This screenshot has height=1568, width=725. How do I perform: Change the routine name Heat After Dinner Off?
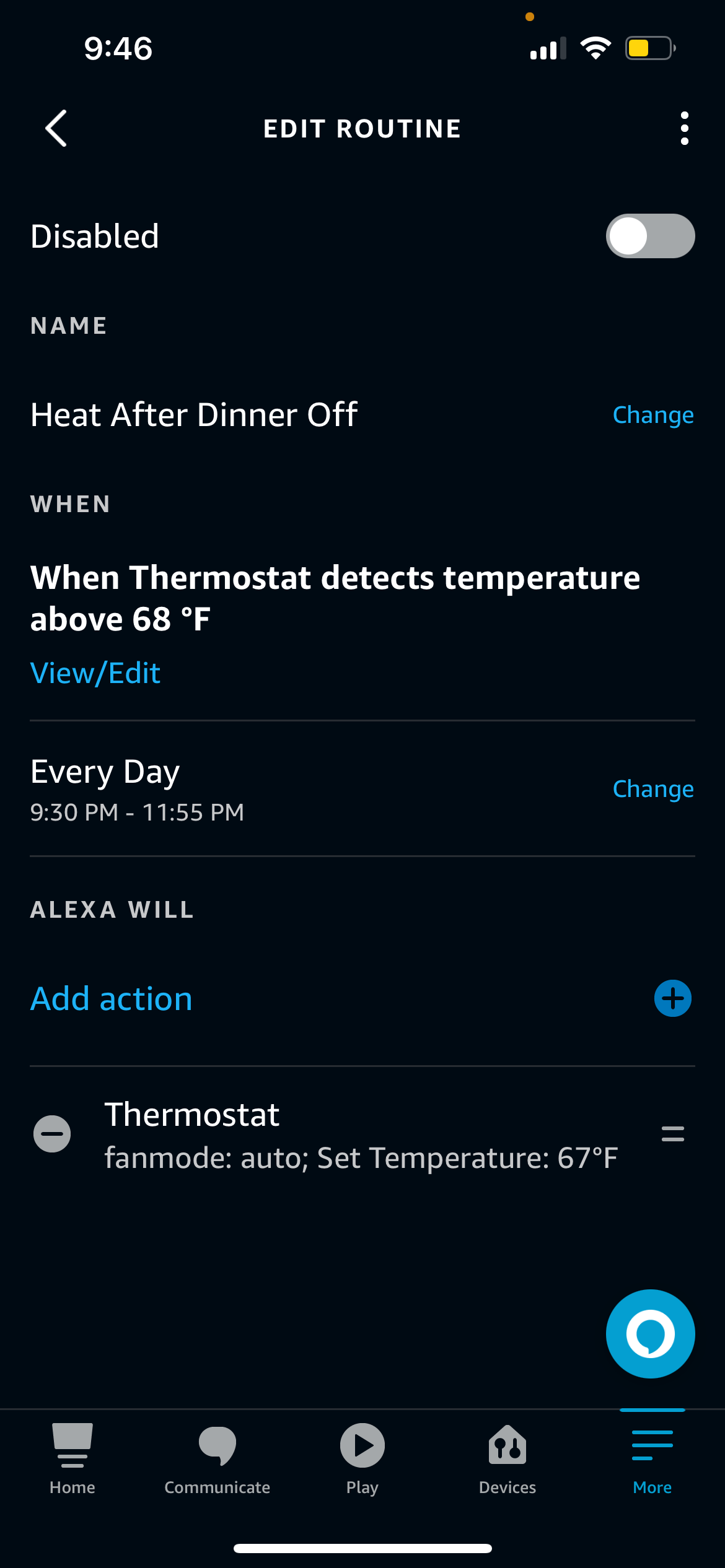coord(652,414)
